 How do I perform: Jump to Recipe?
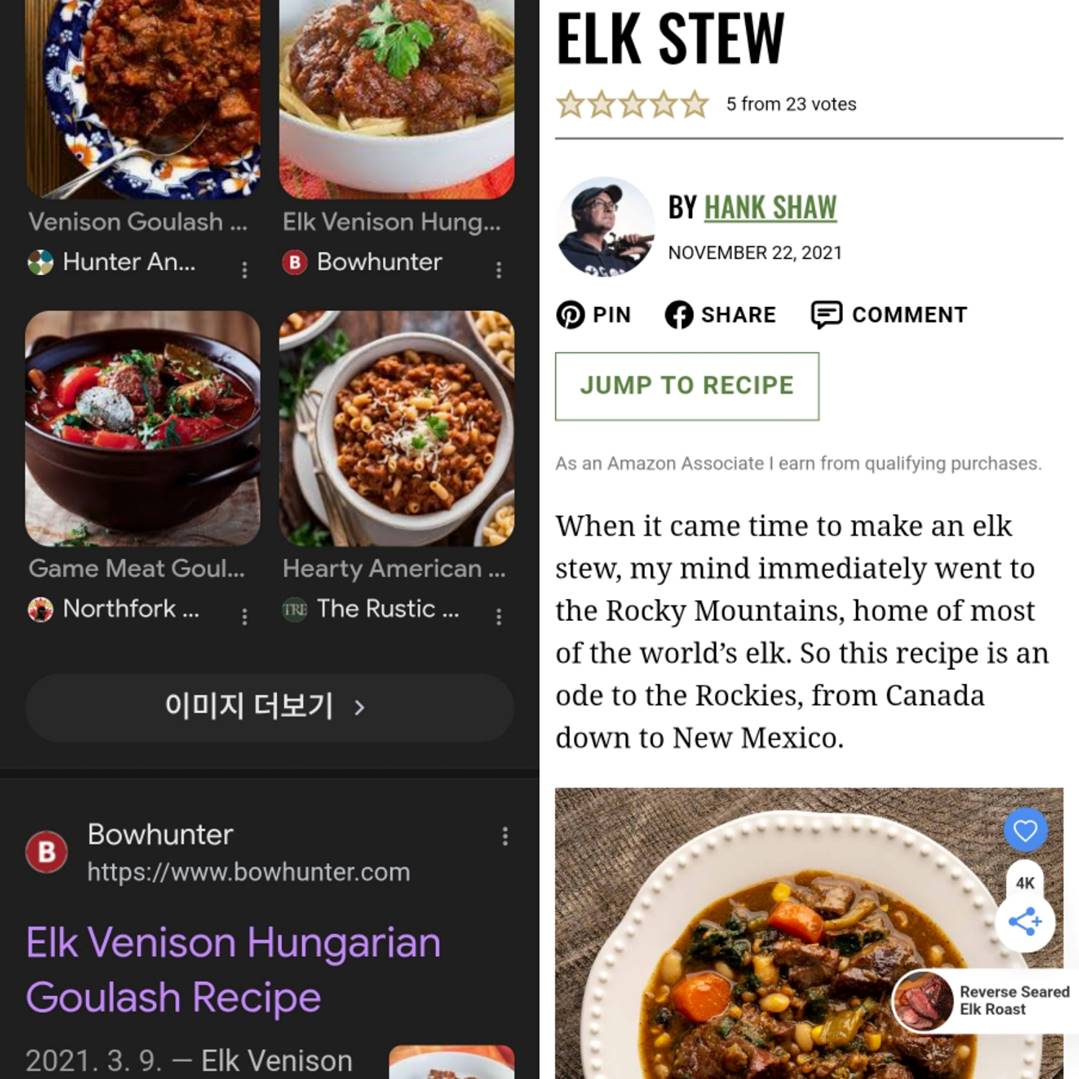(687, 386)
